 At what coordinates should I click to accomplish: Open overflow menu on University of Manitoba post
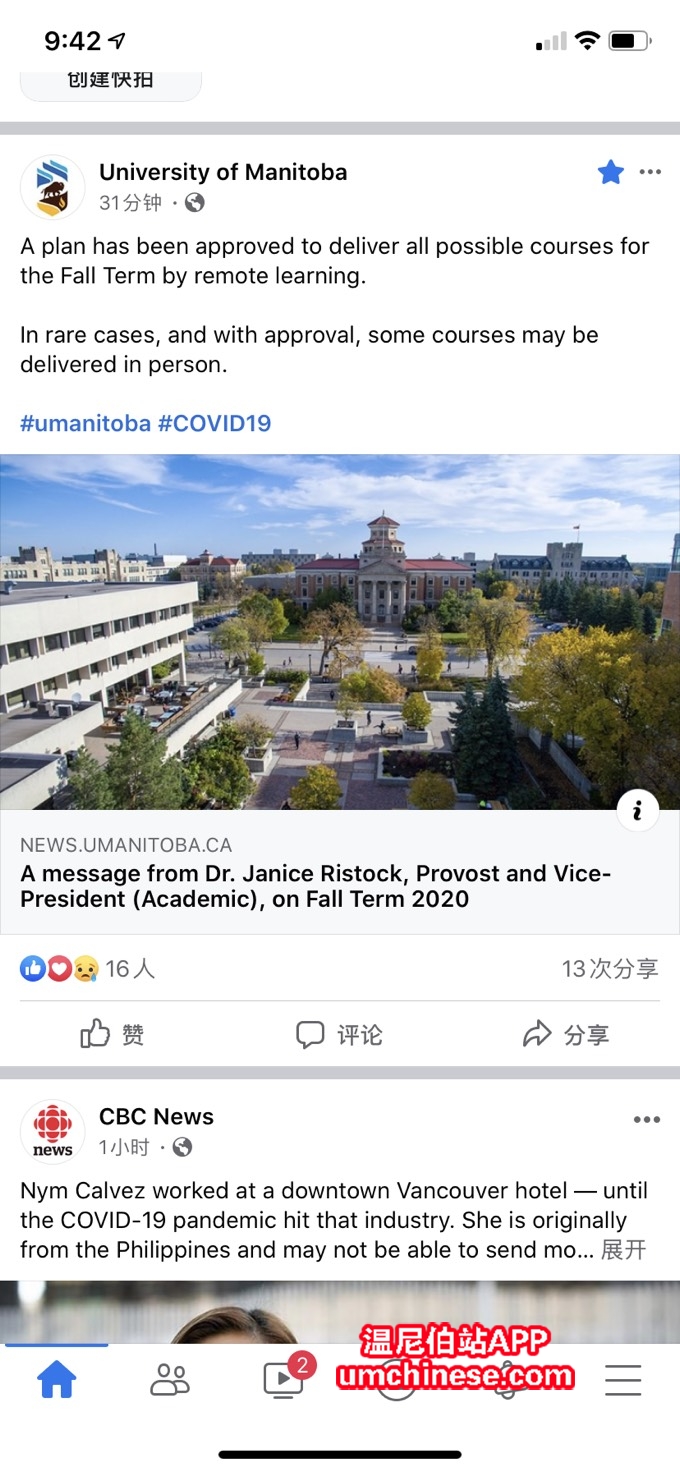650,173
